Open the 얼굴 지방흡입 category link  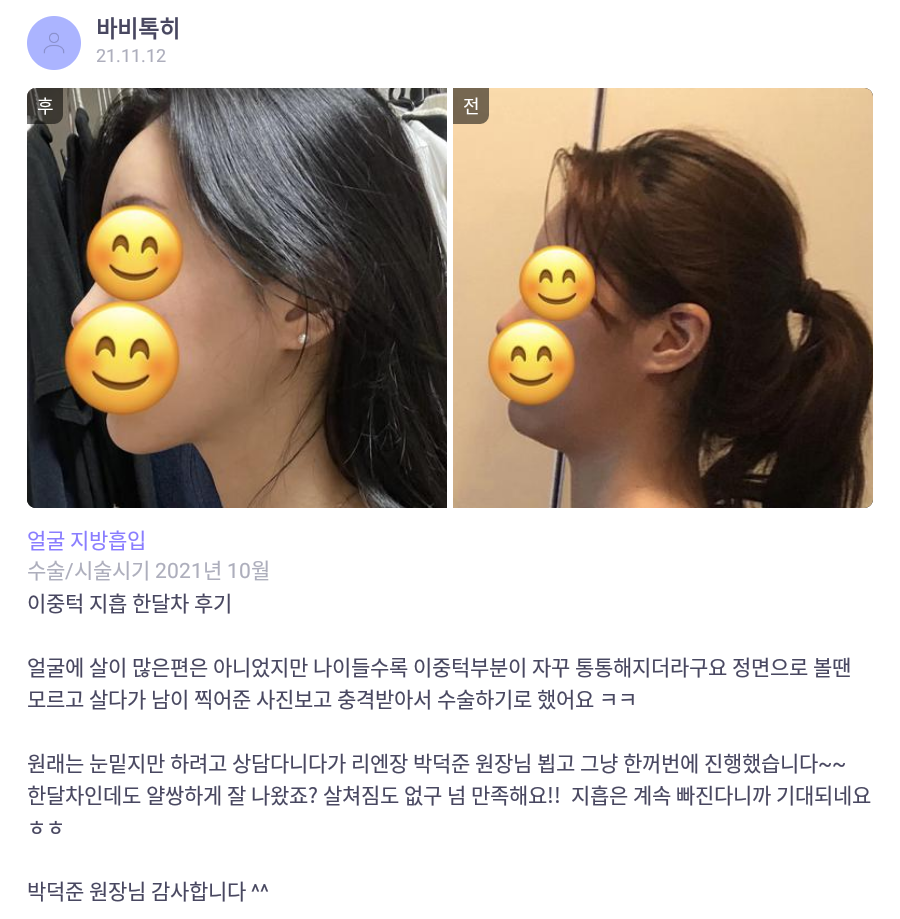[x=87, y=541]
